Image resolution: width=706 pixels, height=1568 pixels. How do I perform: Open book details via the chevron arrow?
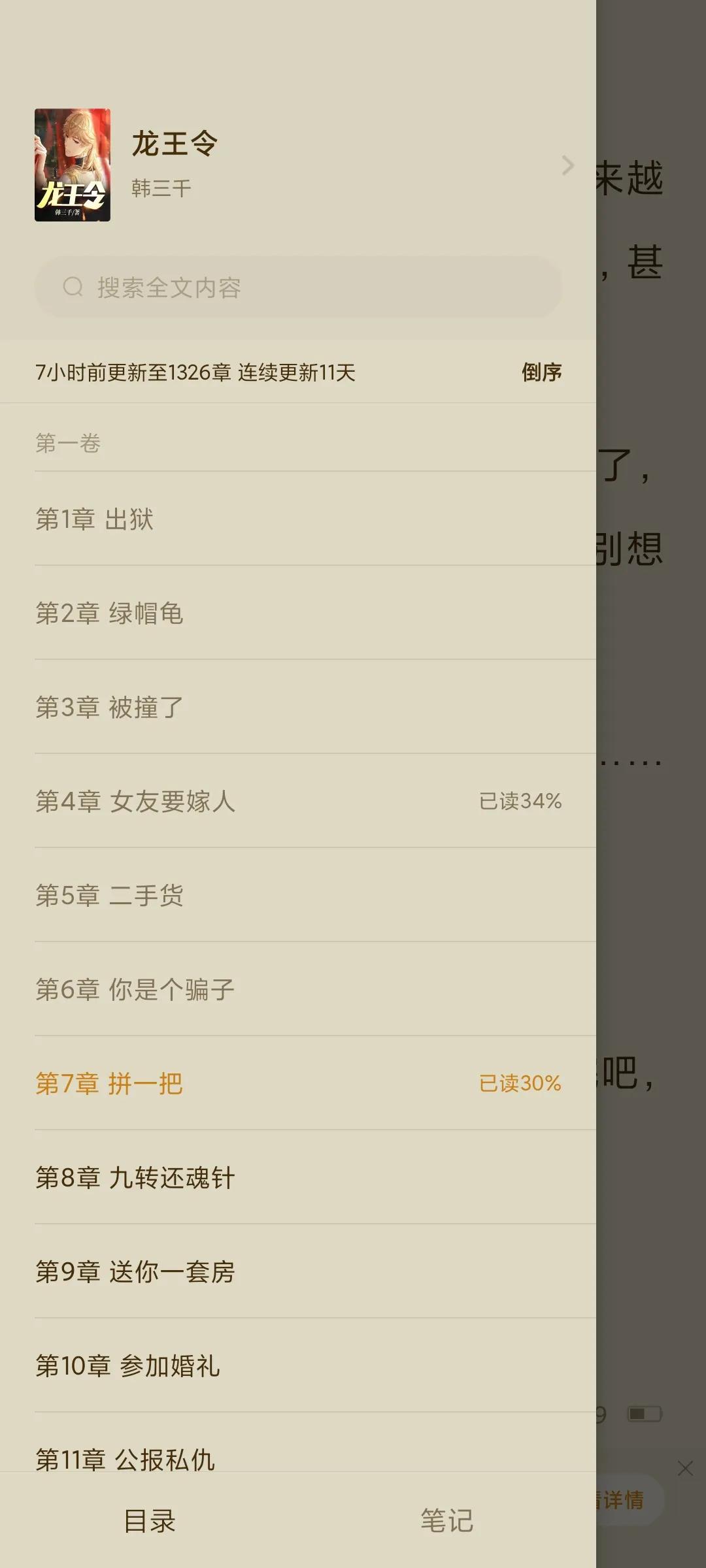coord(566,165)
